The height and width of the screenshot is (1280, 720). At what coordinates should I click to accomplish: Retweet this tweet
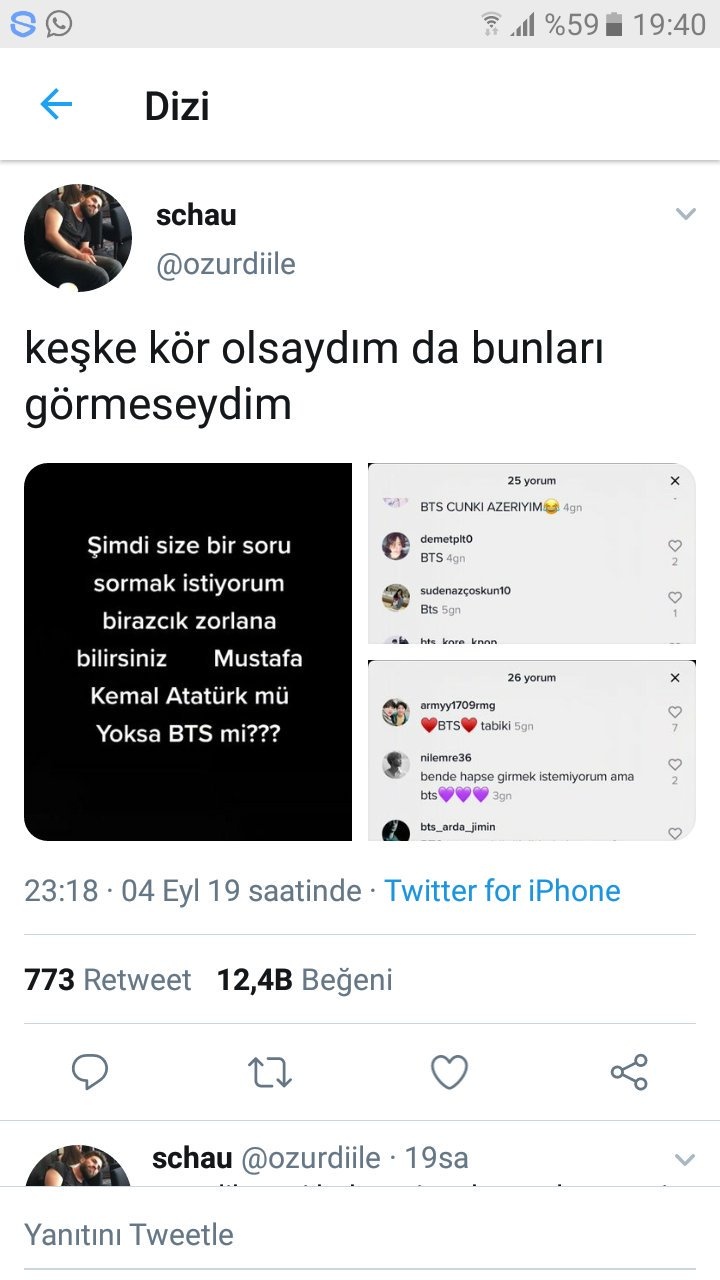pyautogui.click(x=269, y=1072)
